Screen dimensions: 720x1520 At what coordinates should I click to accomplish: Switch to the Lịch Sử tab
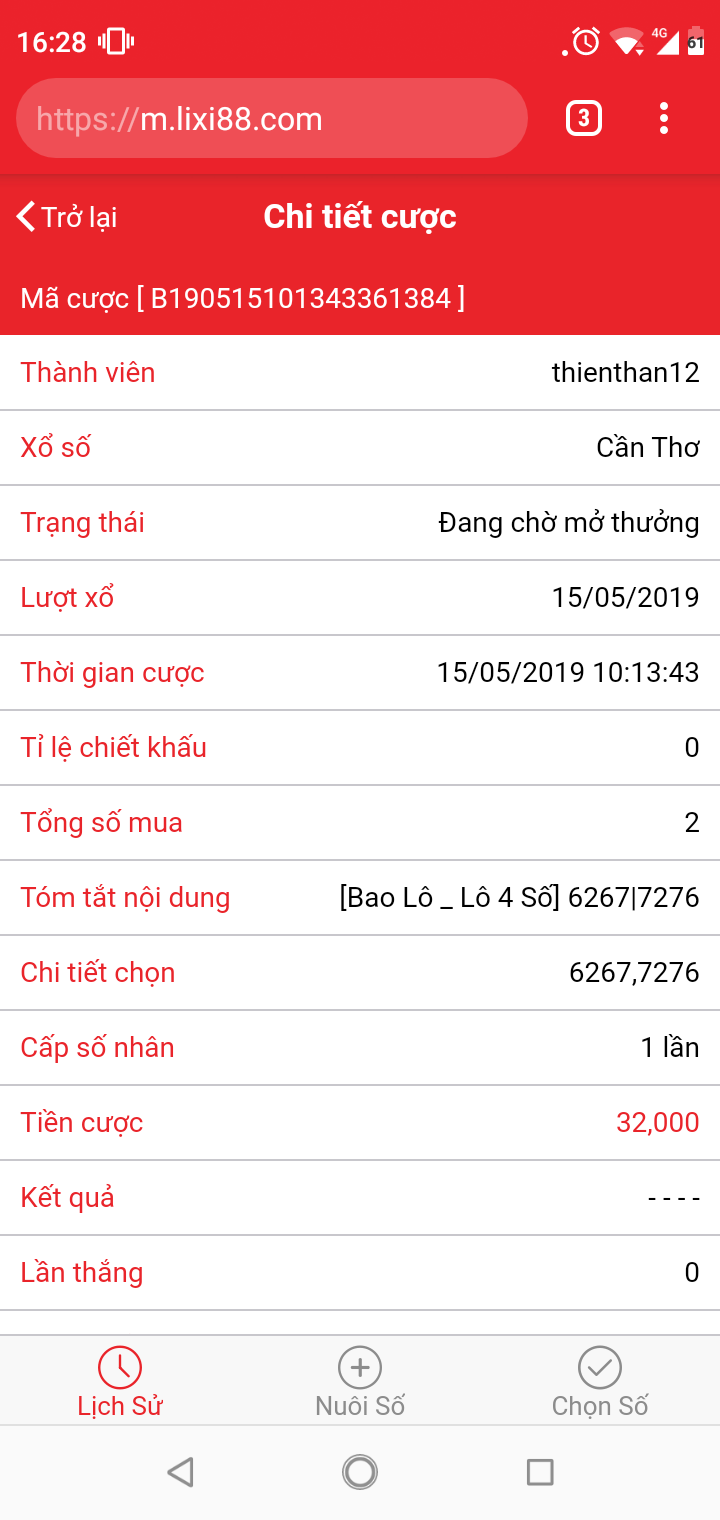click(120, 1381)
